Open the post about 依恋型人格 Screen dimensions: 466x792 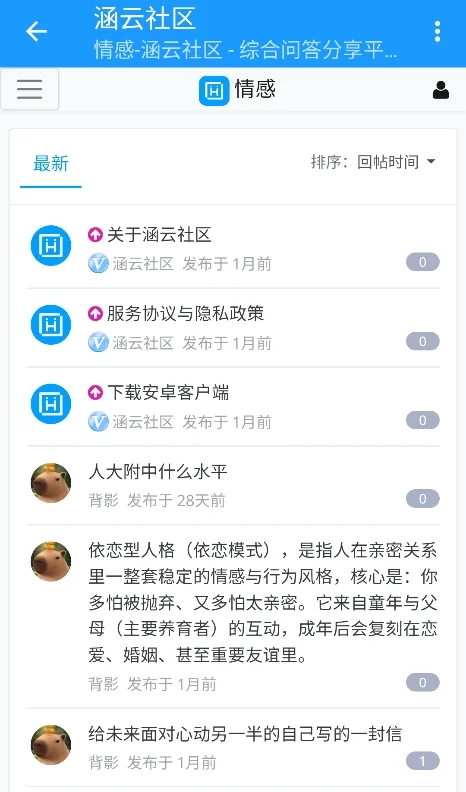coord(263,603)
